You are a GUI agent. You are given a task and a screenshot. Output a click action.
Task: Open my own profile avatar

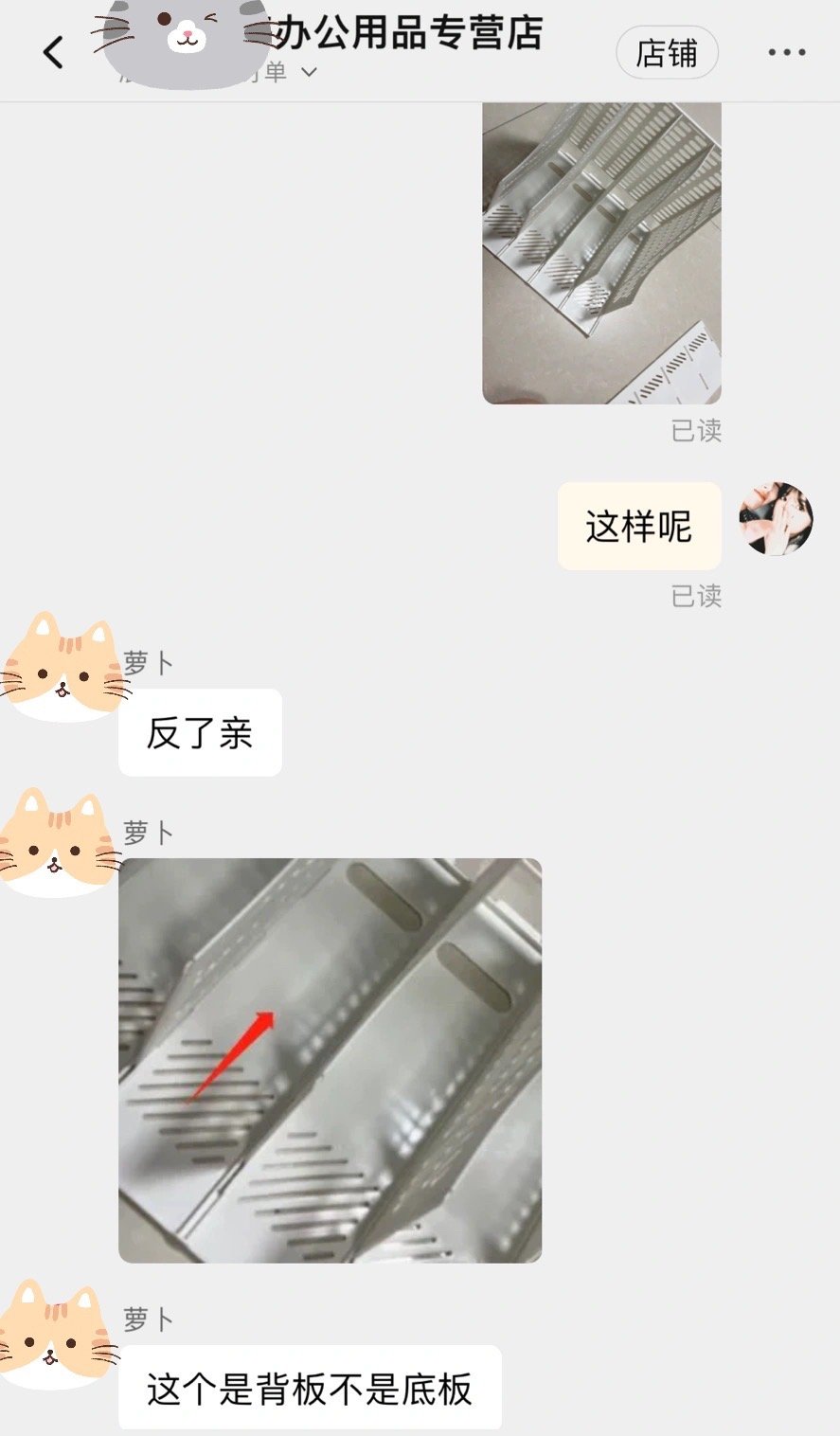coord(776,519)
